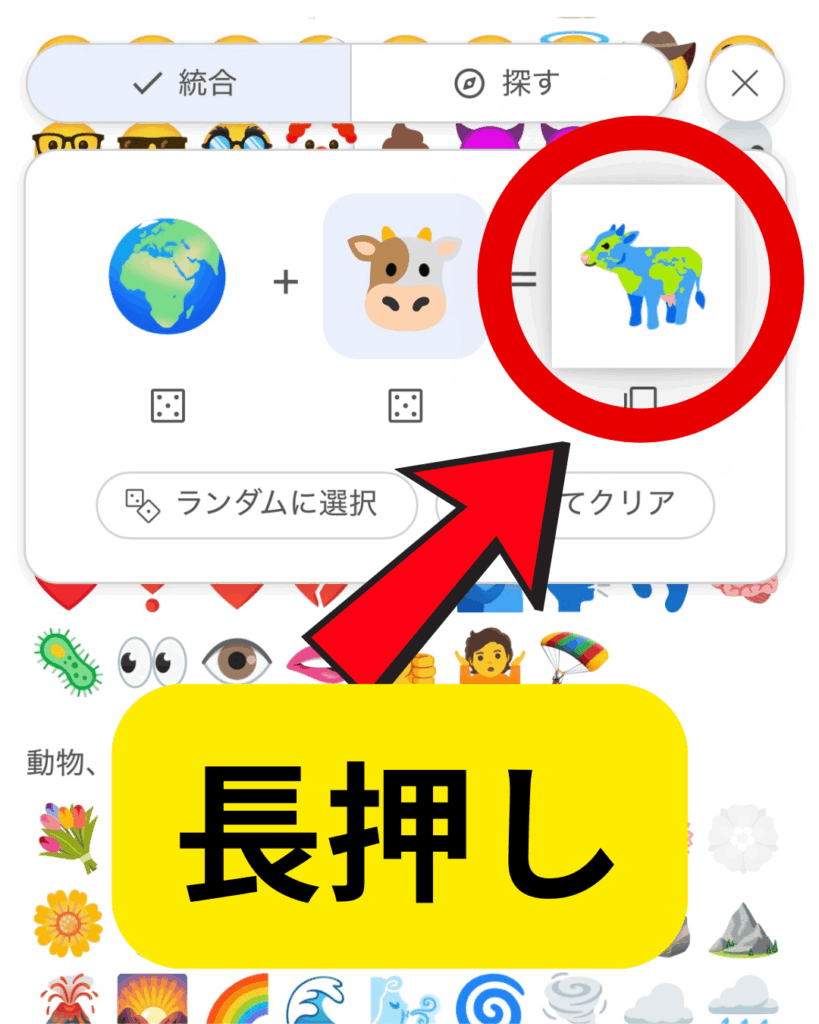Select the cow face emoji slot

pyautogui.click(x=405, y=276)
